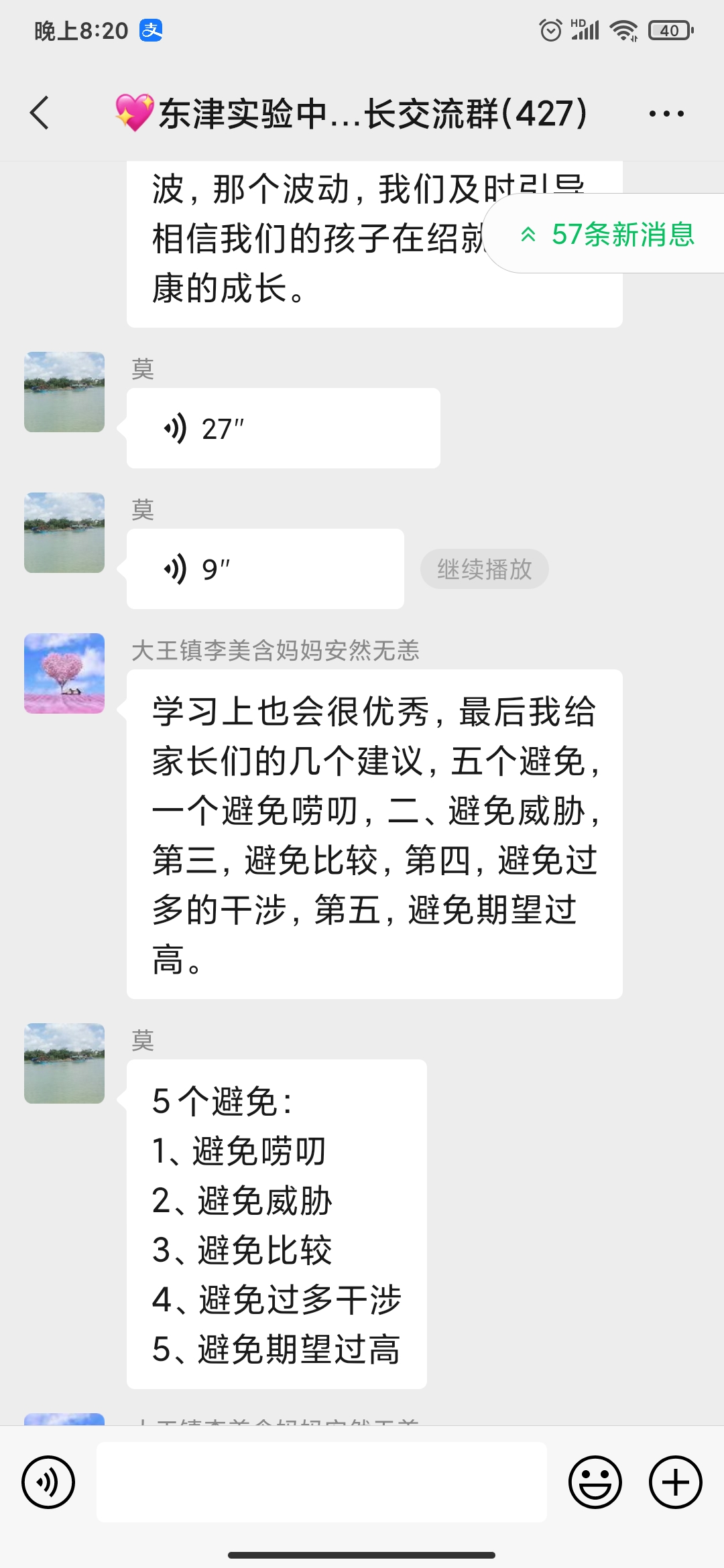Tap the alarm clock status bar icon
Screen dimensions: 724x1568
(550, 29)
